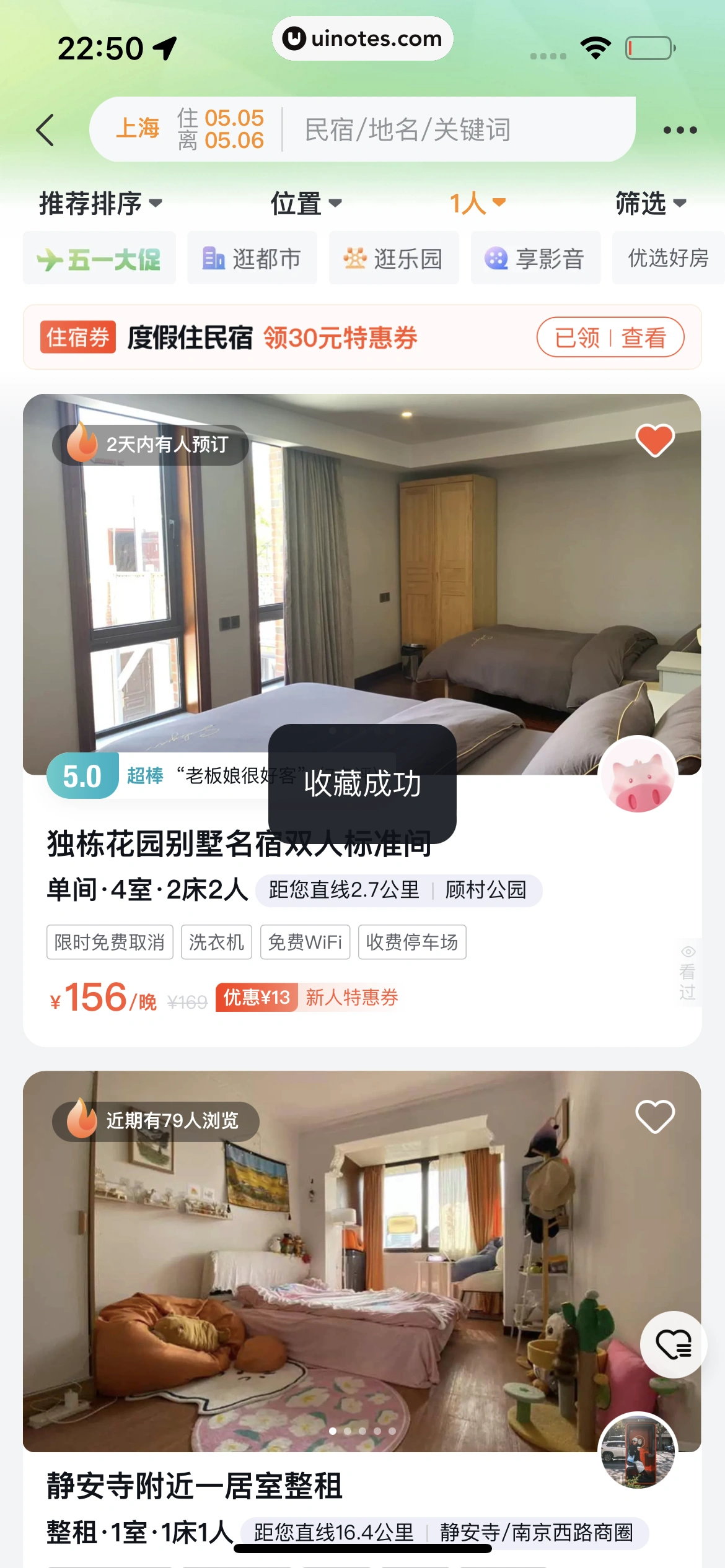725x1568 pixels.
Task: View the claimed 30元 coupon via 已领|查看
Action: click(610, 338)
